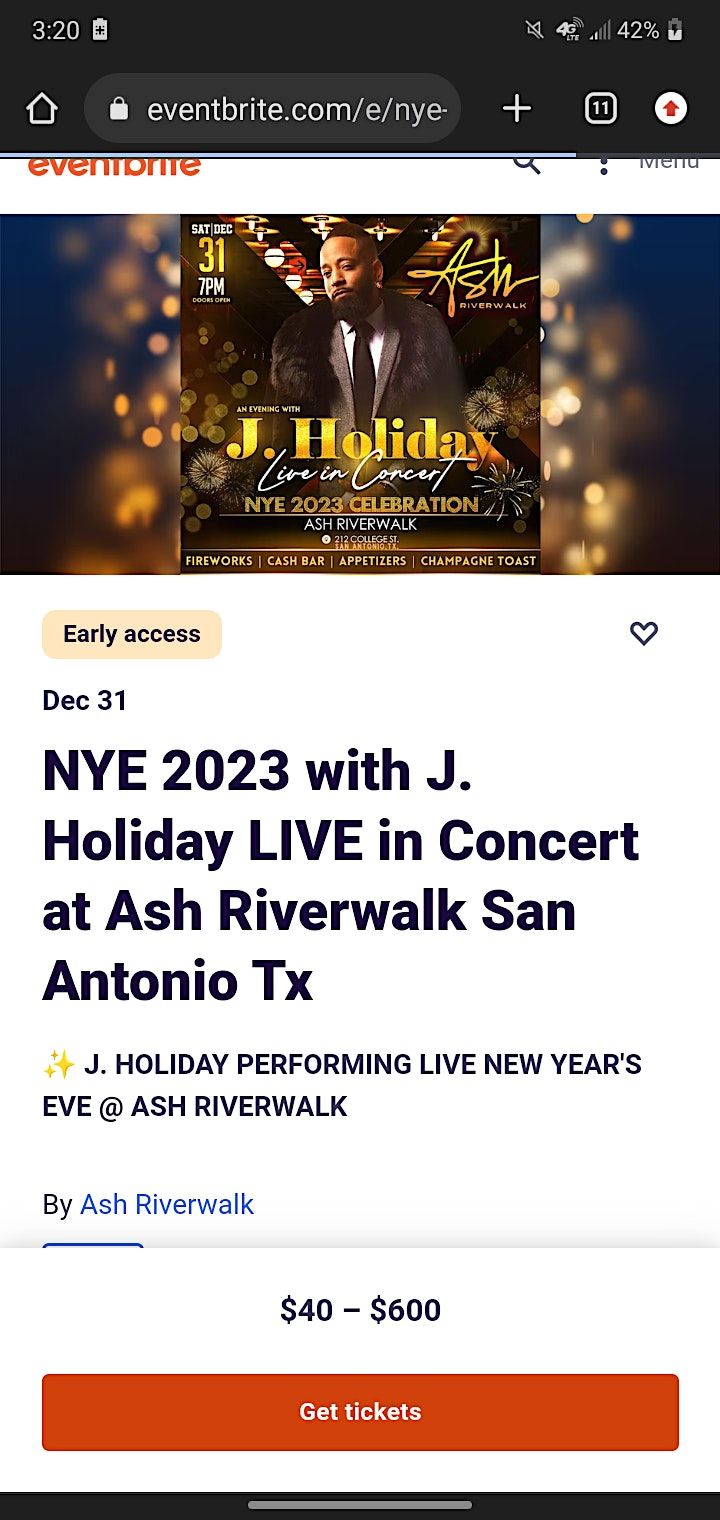
Task: Search Eventbrite with the magnifier icon
Action: (527, 165)
